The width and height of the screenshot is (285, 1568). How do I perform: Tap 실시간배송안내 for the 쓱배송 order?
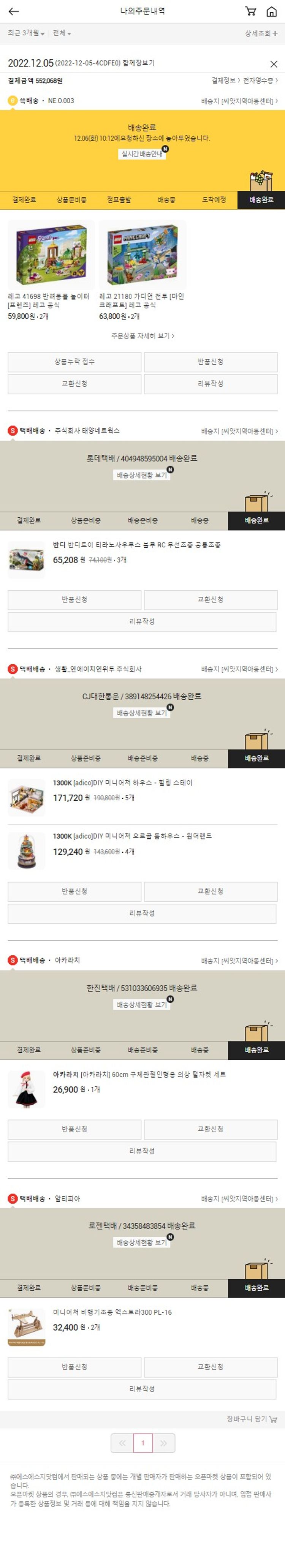142,154
